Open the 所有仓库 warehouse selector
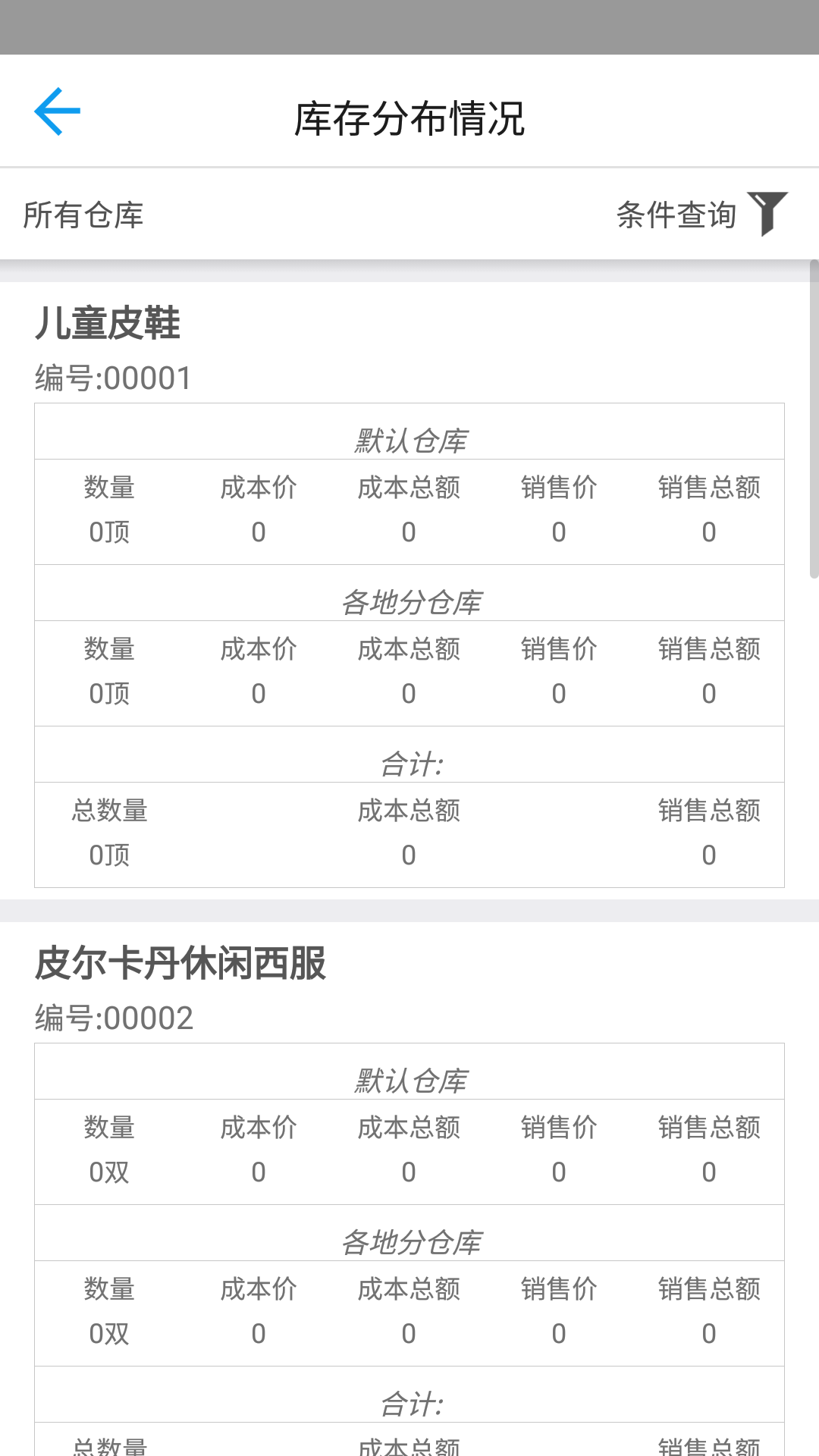This screenshot has height=1456, width=819. click(83, 215)
